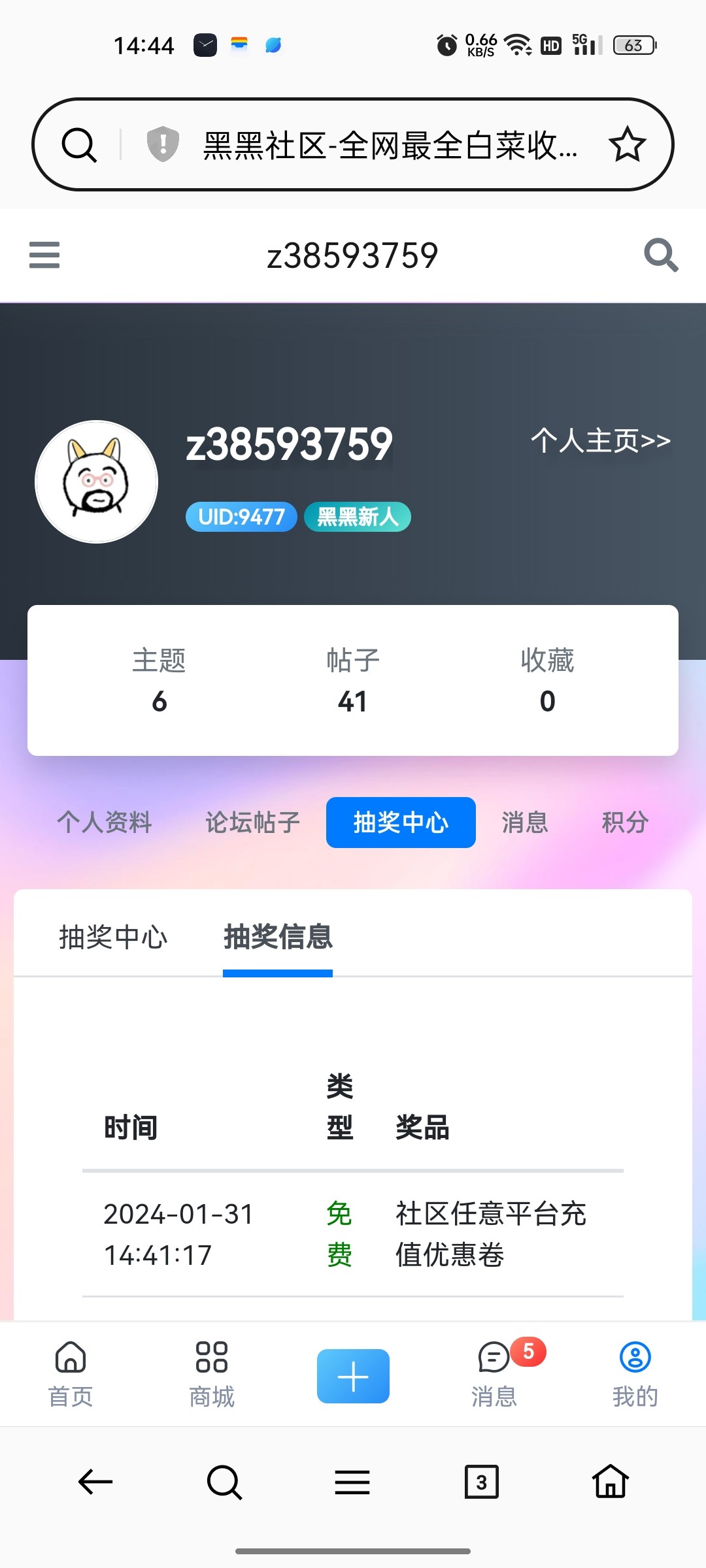
Task: Tap the browser back arrow
Action: [x=93, y=1482]
